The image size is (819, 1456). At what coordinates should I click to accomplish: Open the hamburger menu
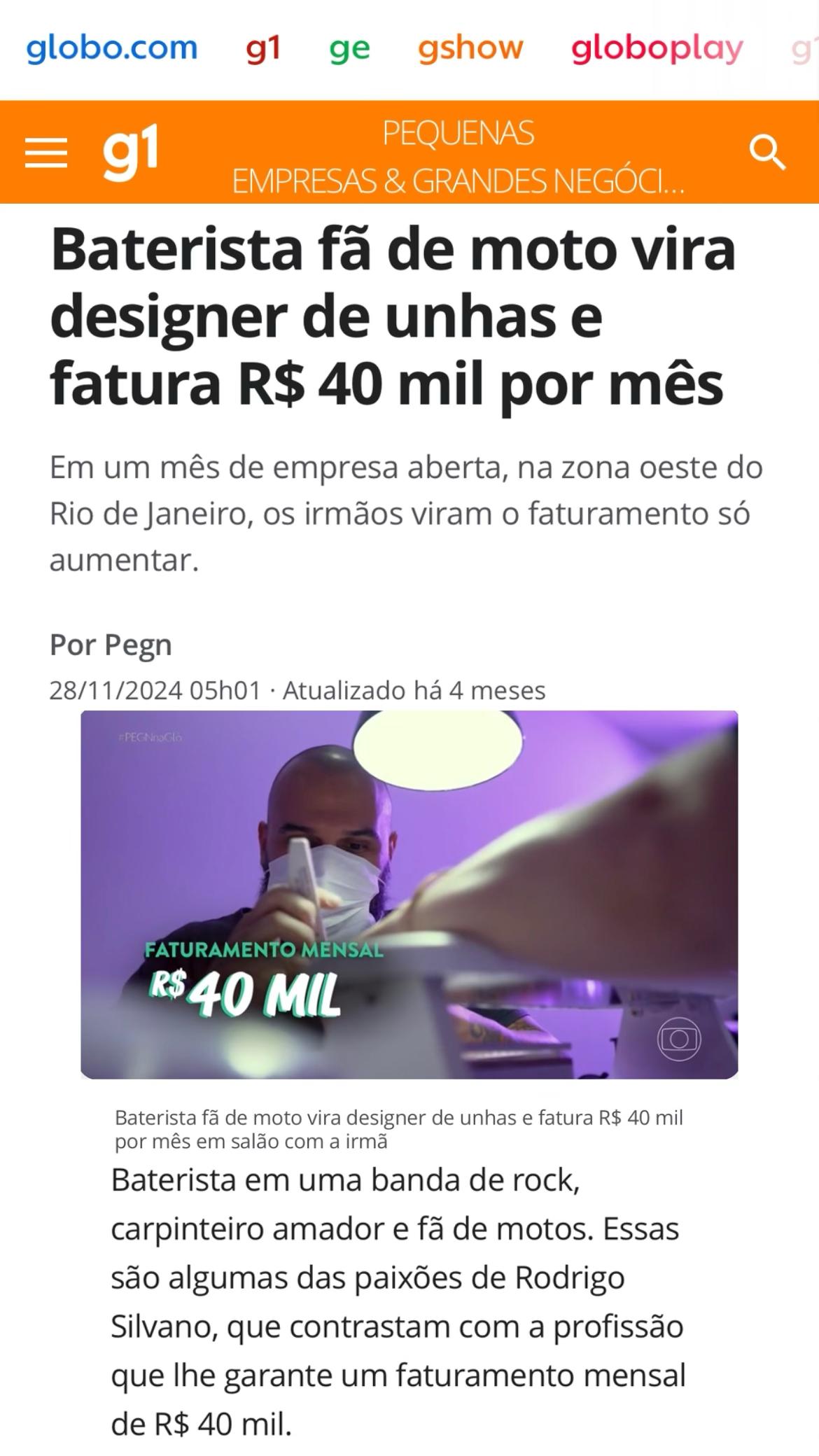[46, 153]
